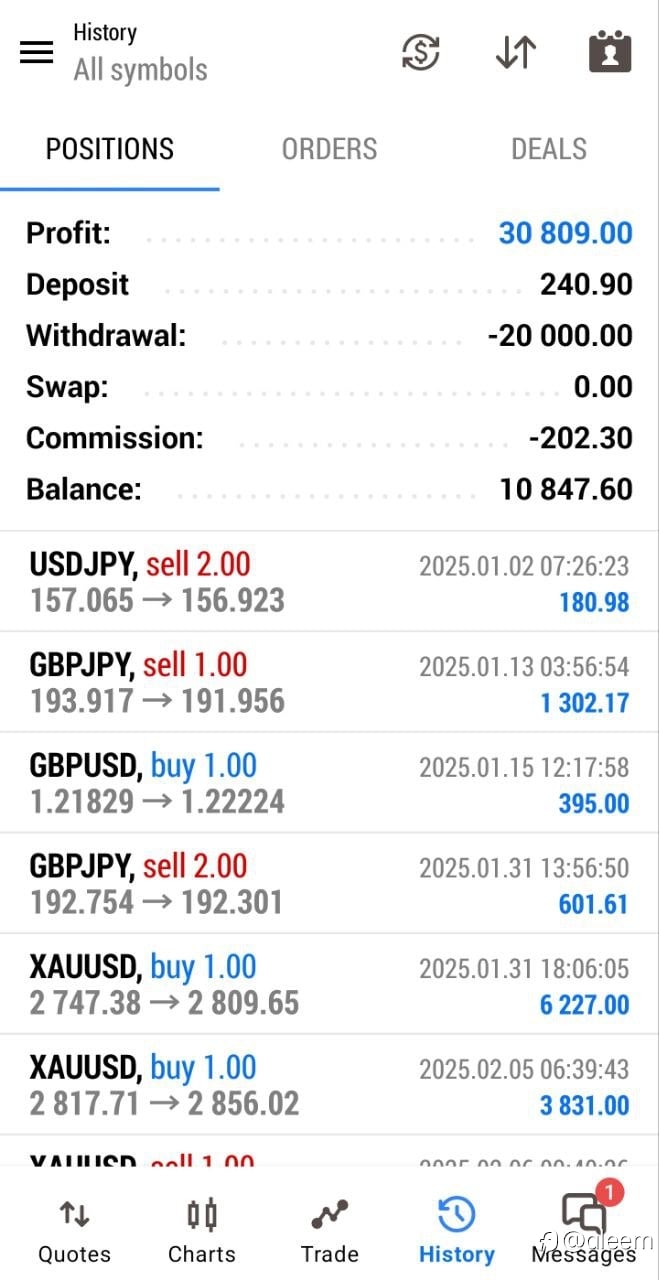Viewport: 659px width, 1280px height.
Task: Open the USDJPY sell 2.00 position
Action: [x=329, y=582]
